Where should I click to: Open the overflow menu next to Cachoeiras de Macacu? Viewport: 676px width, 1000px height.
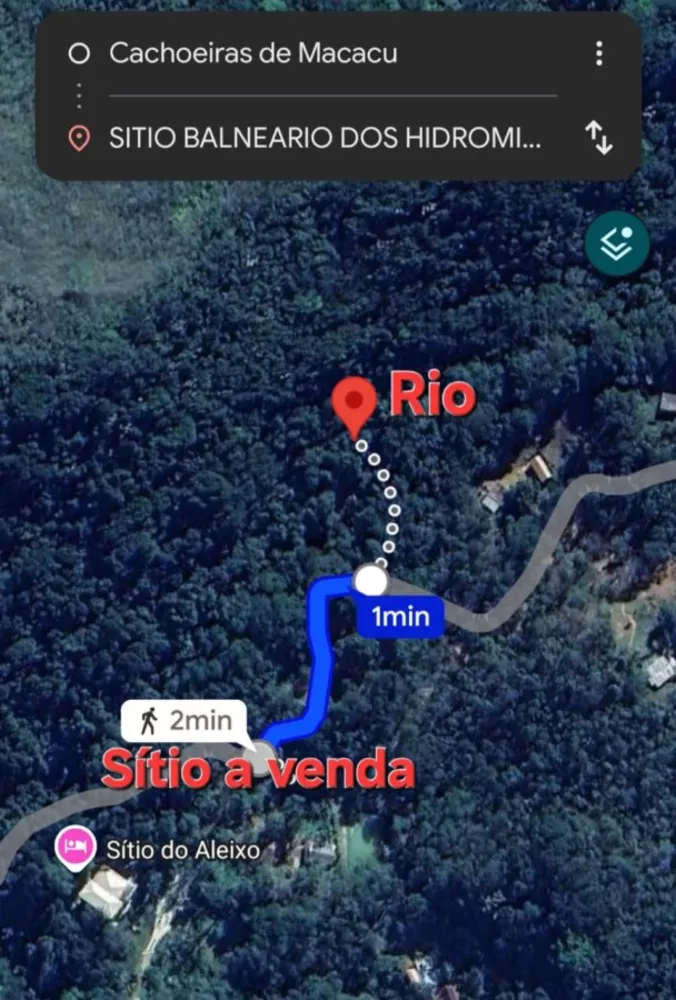598,53
